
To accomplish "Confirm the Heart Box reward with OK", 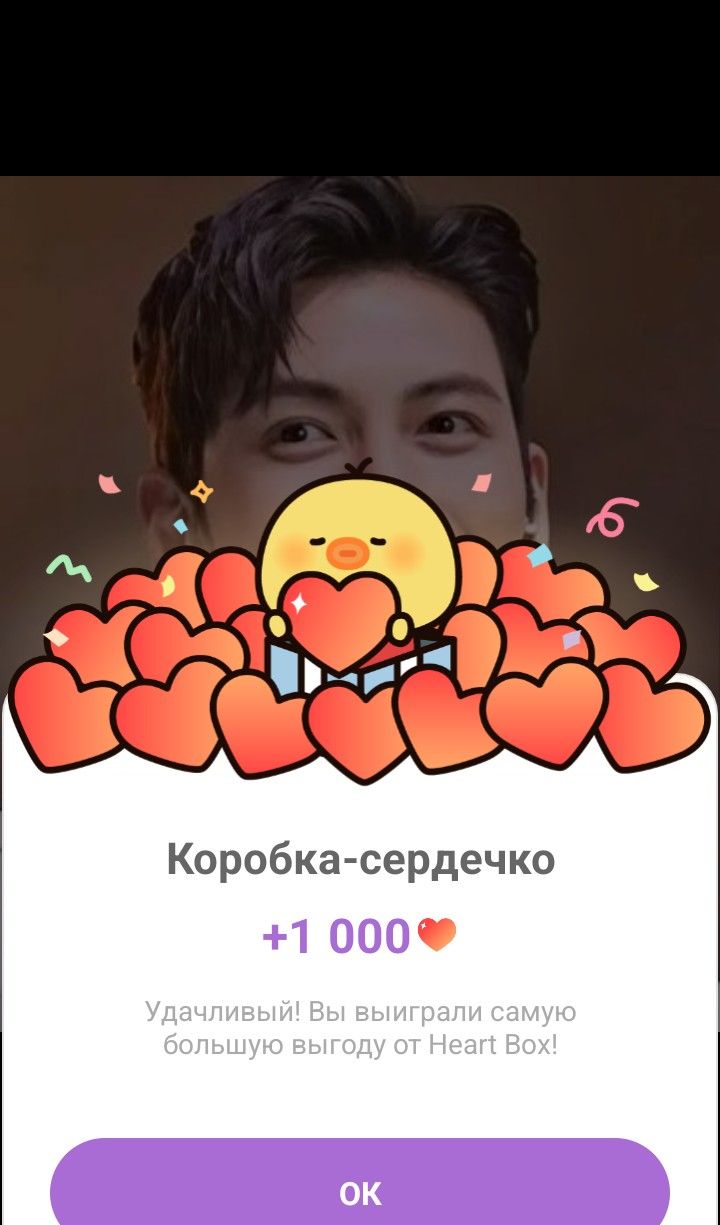I will pyautogui.click(x=360, y=1190).
